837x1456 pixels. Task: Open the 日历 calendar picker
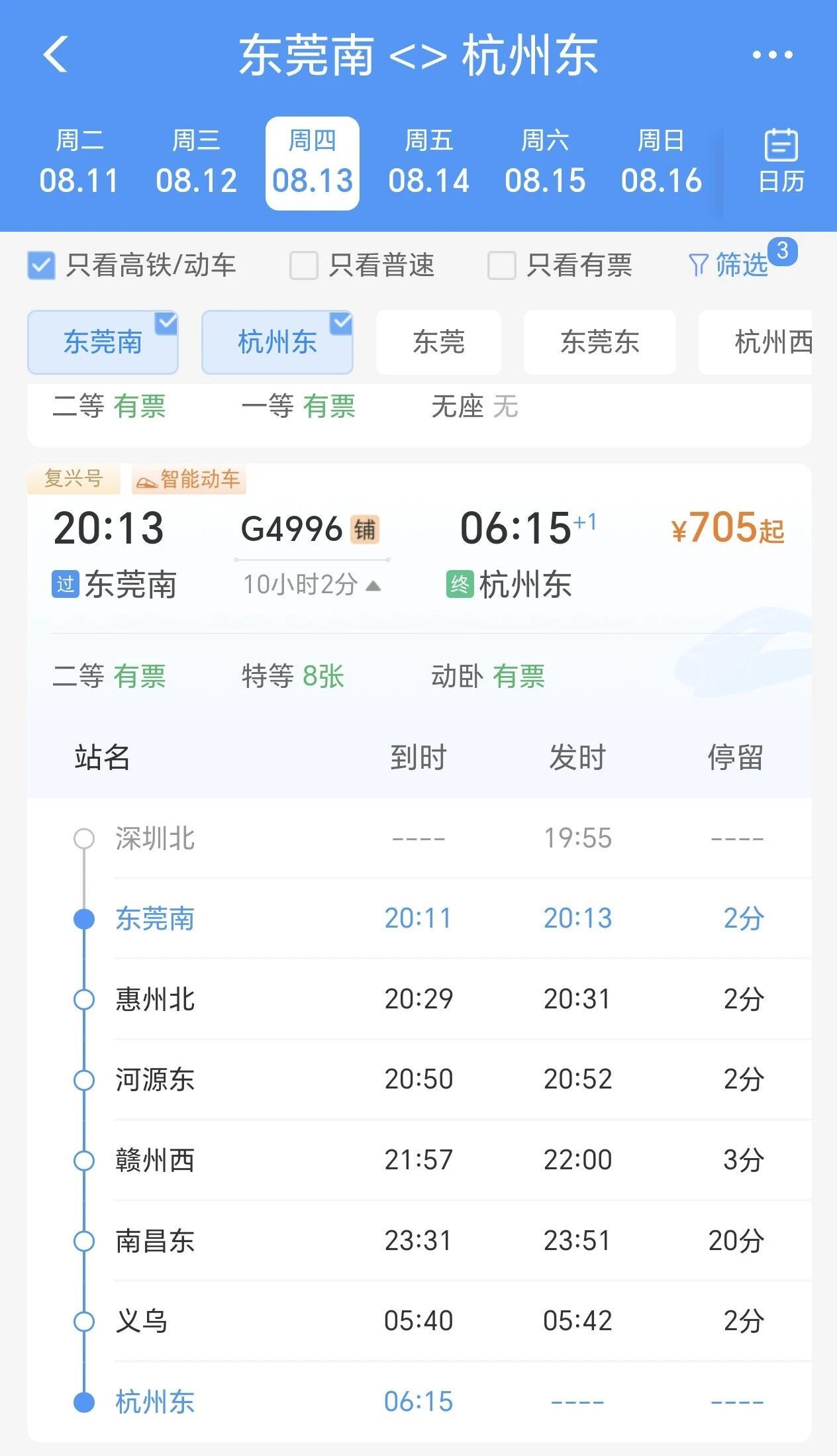coord(781,162)
